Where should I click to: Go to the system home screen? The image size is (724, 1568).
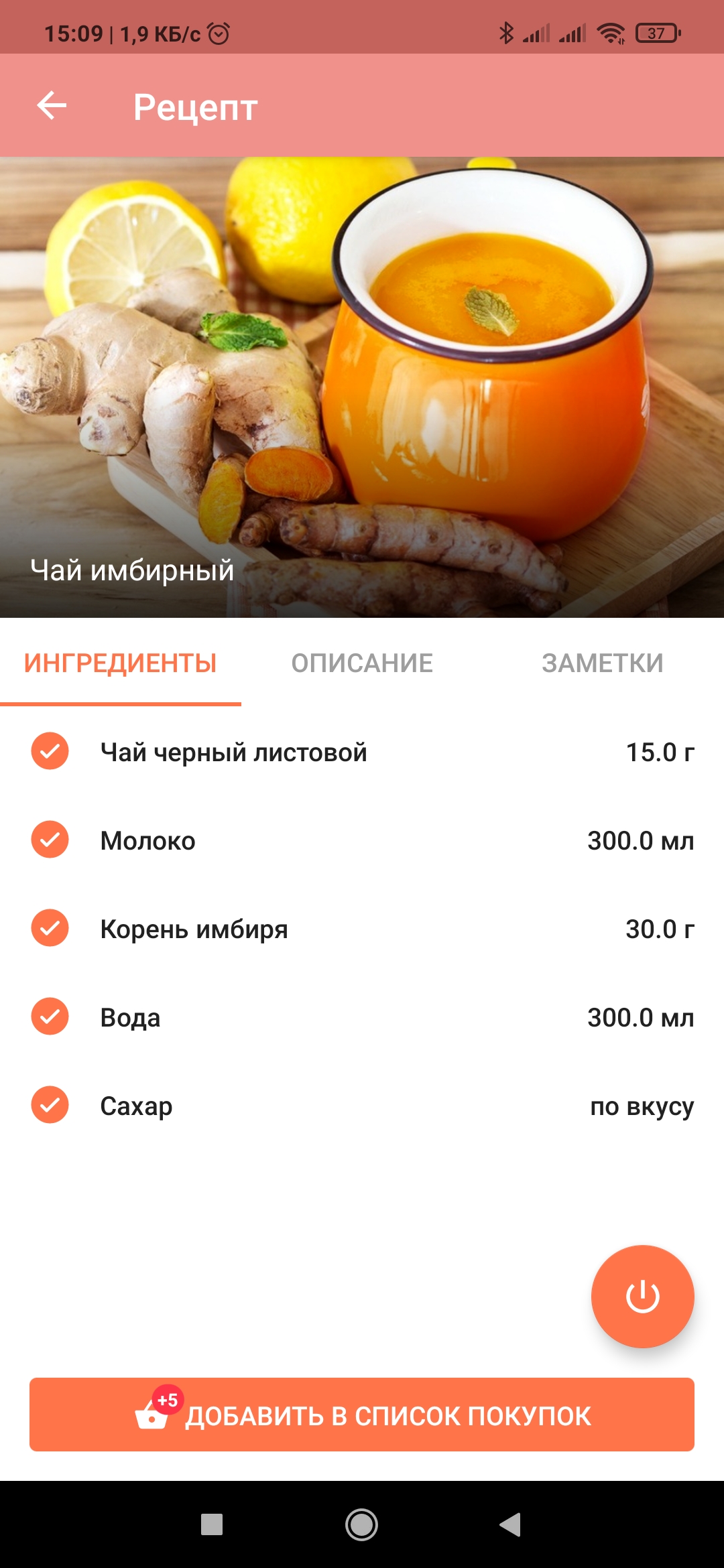362,1524
